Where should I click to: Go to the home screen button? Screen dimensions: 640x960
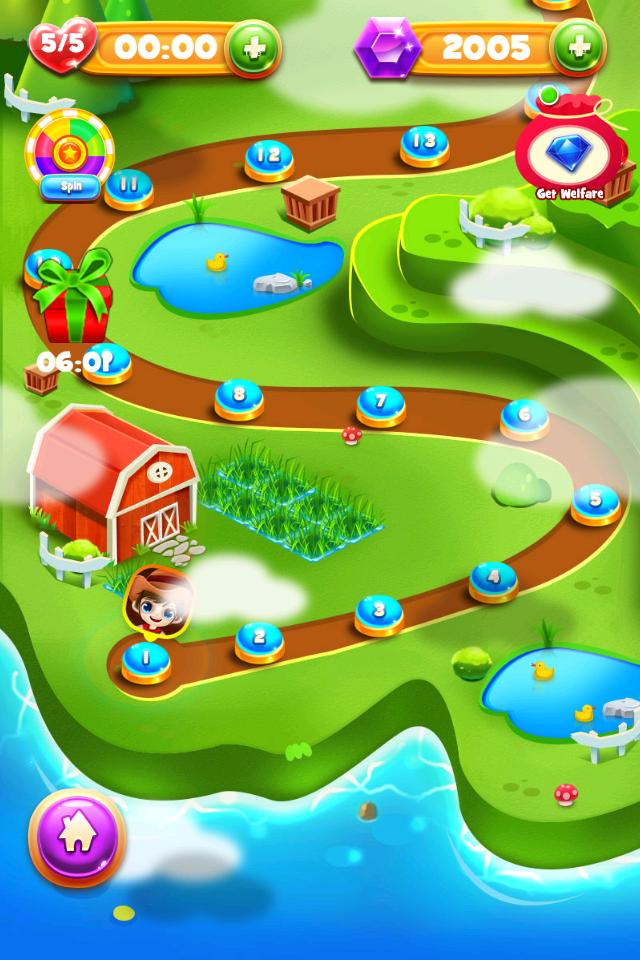point(77,838)
